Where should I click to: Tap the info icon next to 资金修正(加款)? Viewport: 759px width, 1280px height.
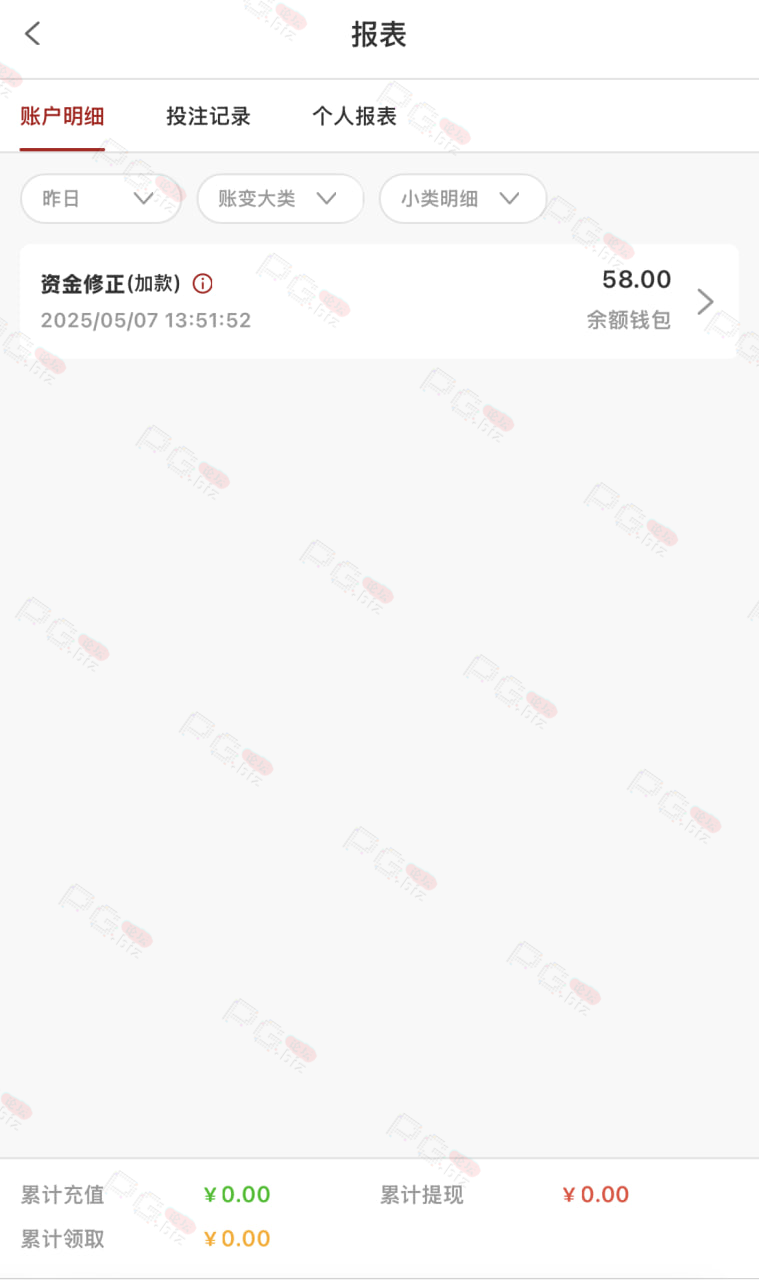pyautogui.click(x=202, y=284)
